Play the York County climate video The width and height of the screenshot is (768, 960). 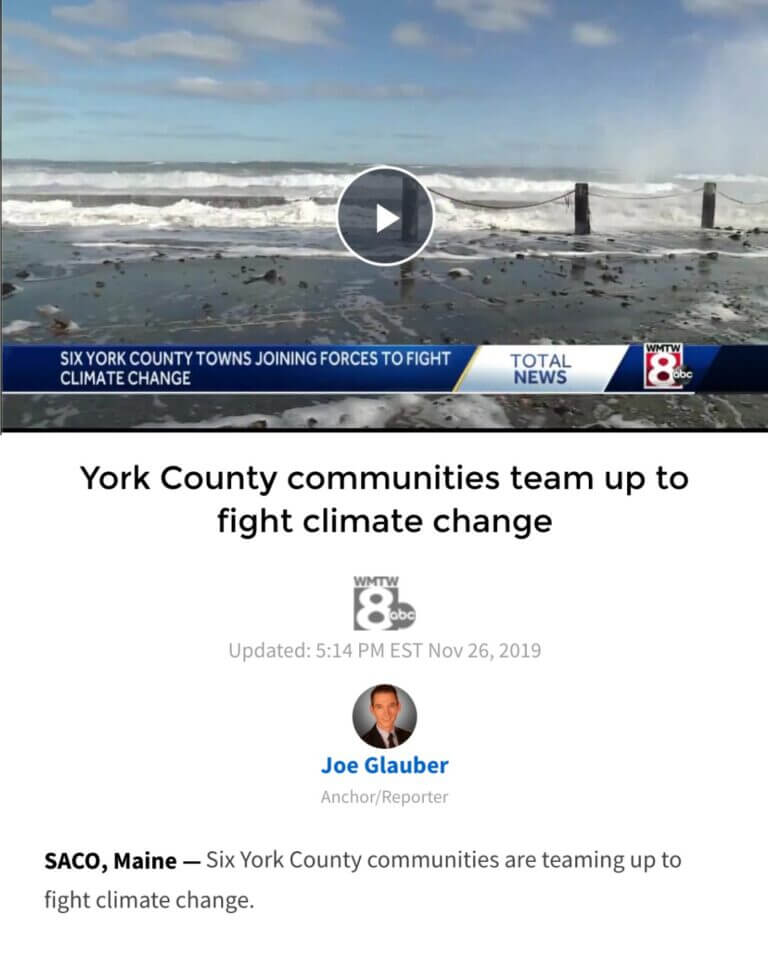[385, 216]
